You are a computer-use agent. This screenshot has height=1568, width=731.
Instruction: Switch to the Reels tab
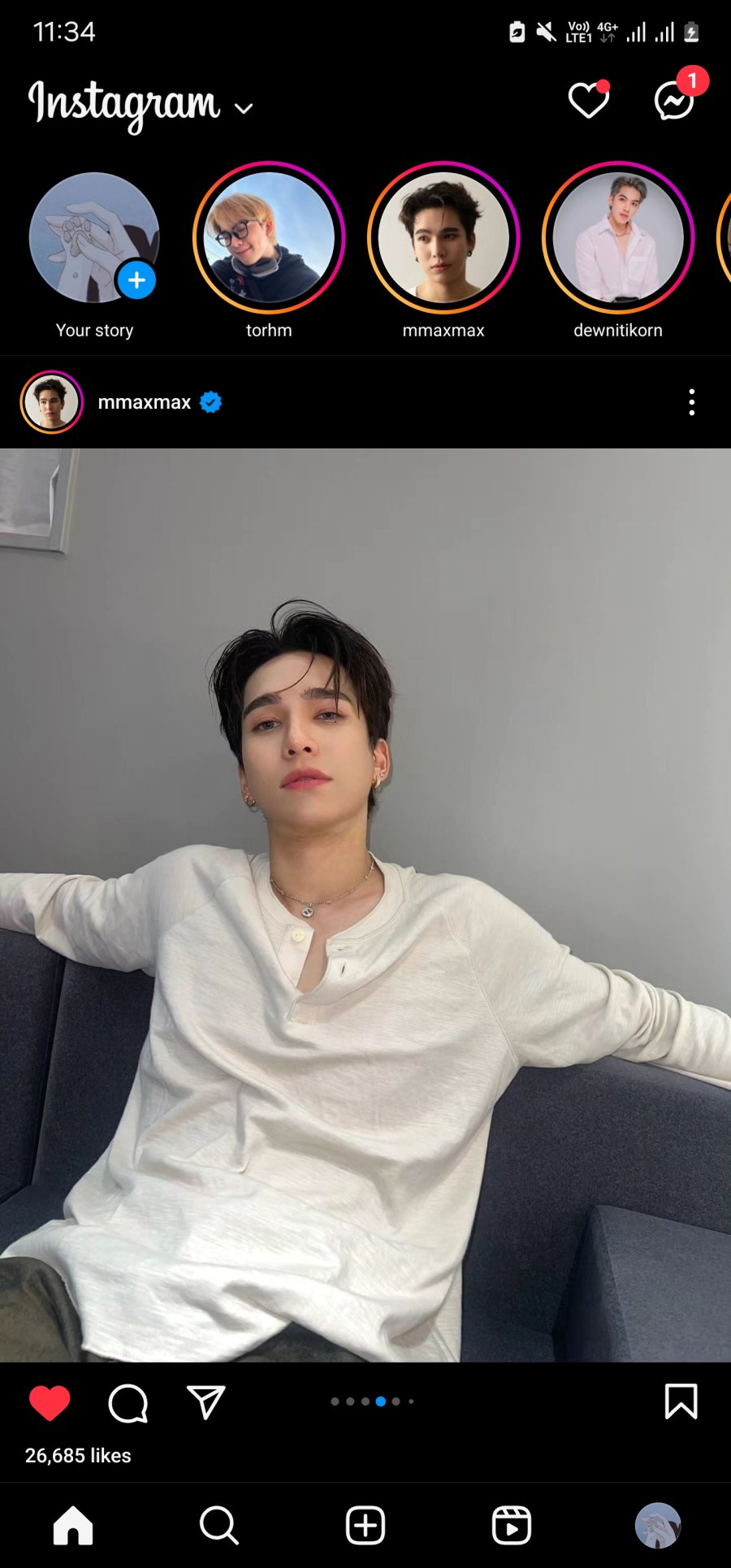(x=512, y=1525)
